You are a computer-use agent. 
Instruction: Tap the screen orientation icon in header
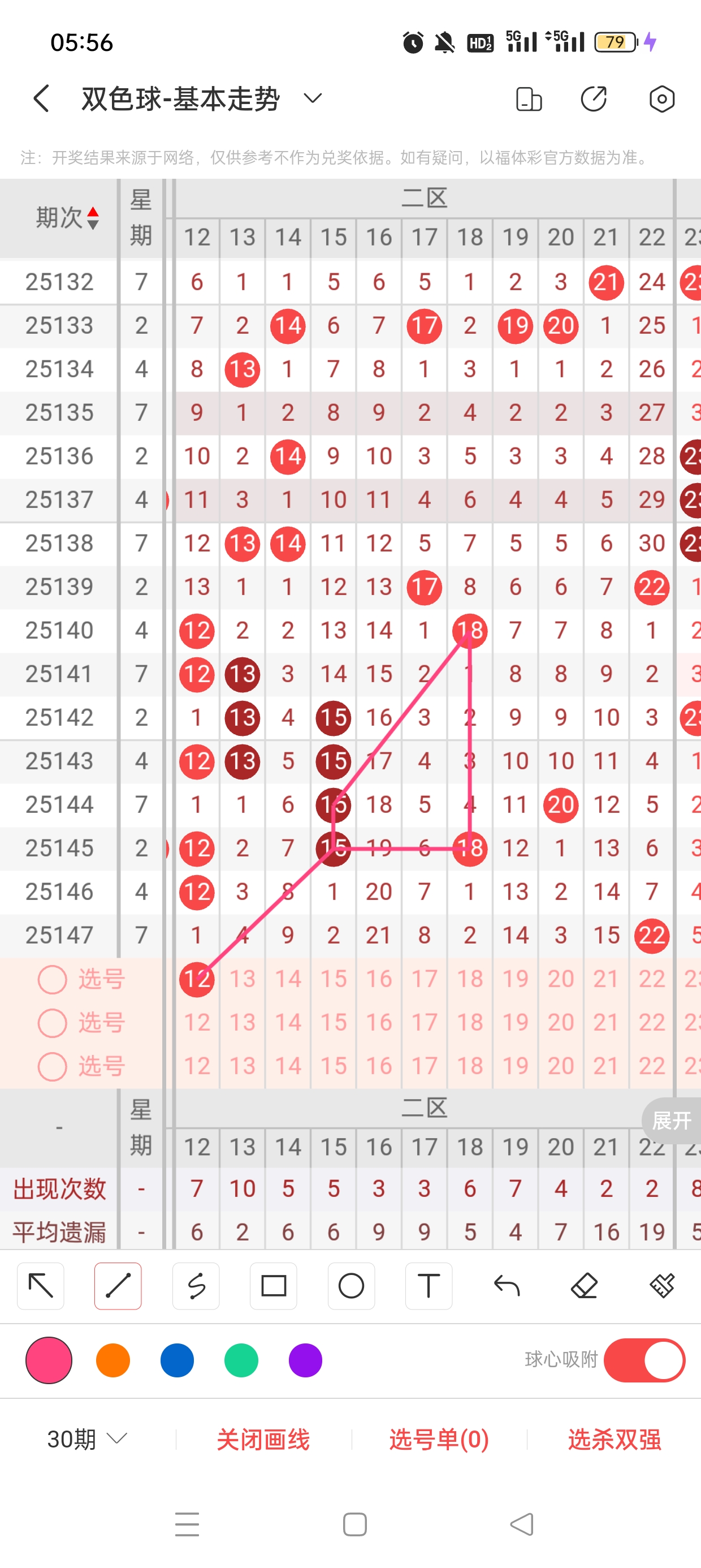click(528, 98)
